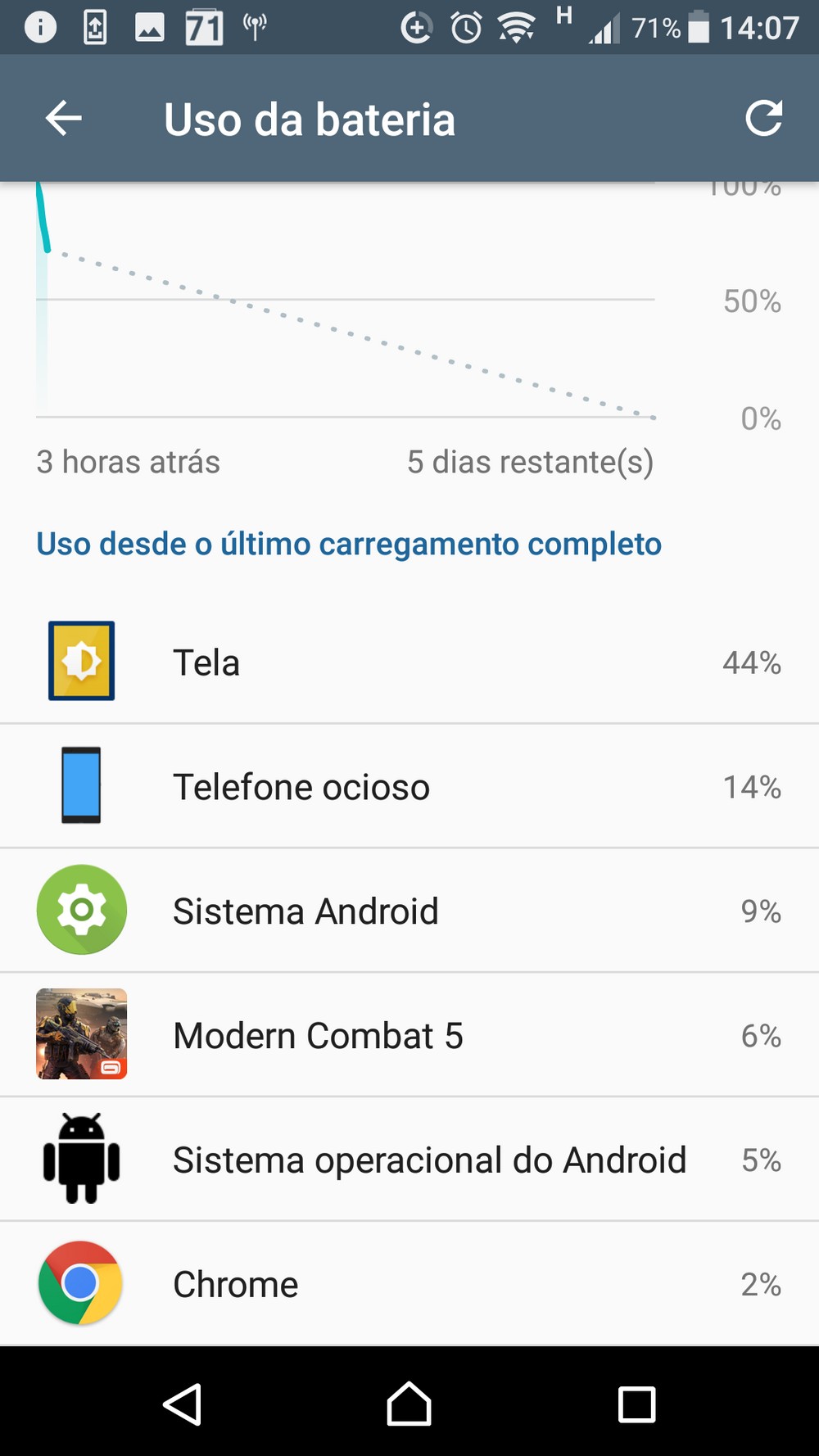This screenshot has height=1456, width=819.
Task: View Chrome battery usage details
Action: tap(409, 1283)
